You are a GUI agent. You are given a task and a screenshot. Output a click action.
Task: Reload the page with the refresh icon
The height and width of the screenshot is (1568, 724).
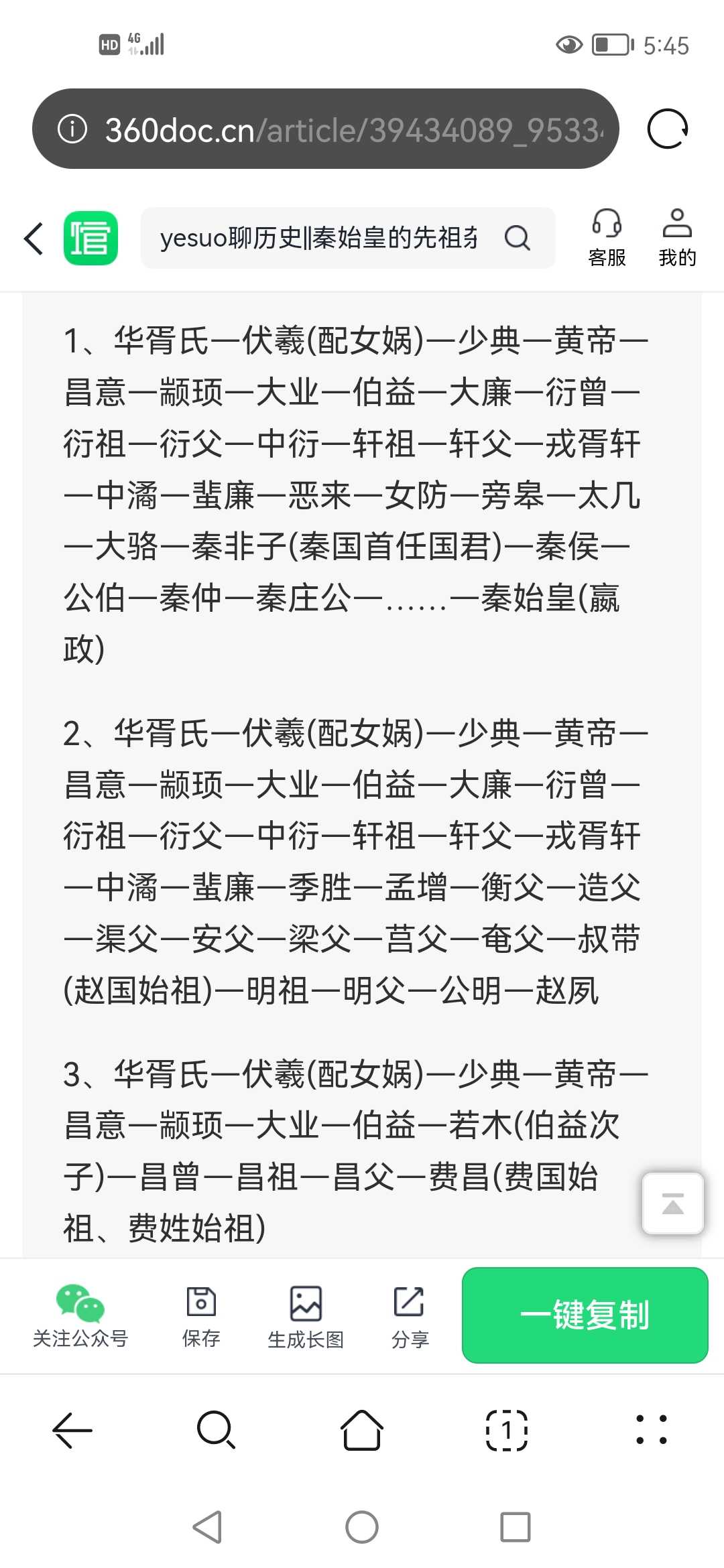click(x=668, y=129)
